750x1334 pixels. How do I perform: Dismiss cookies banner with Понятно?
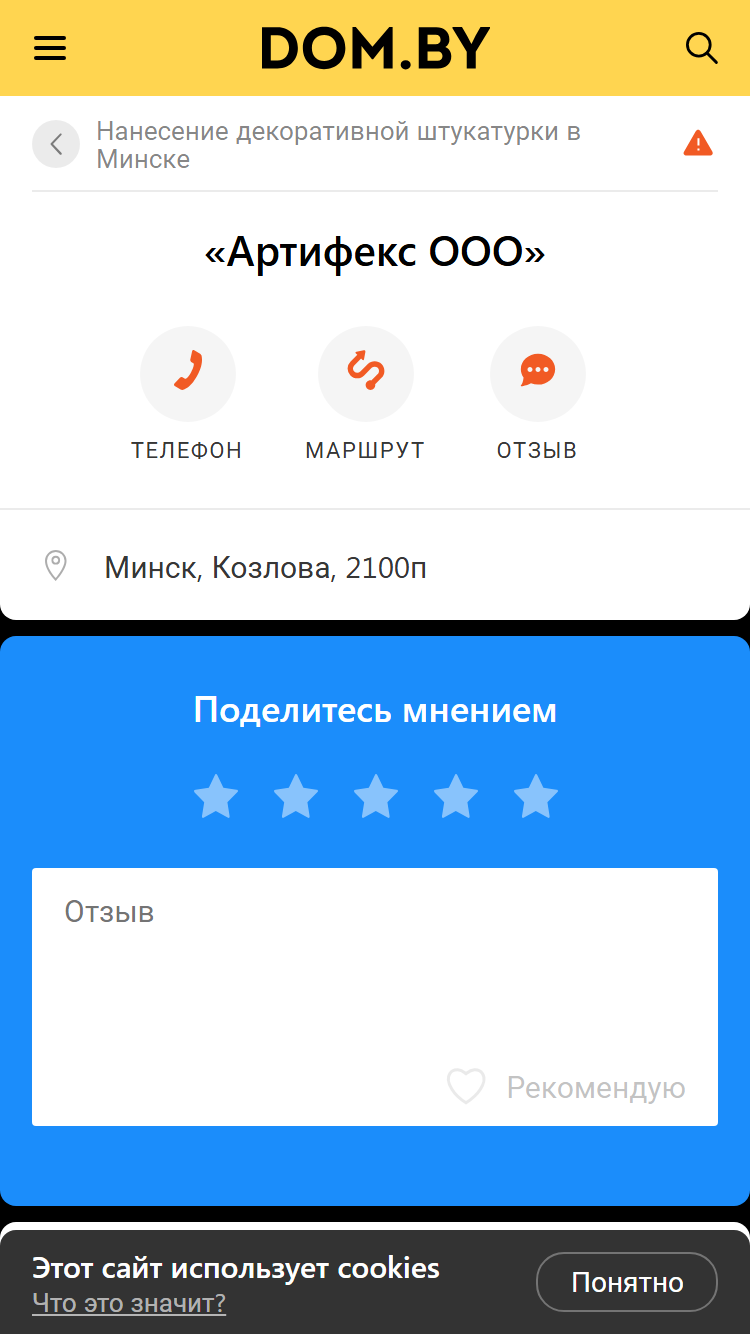click(x=627, y=1282)
